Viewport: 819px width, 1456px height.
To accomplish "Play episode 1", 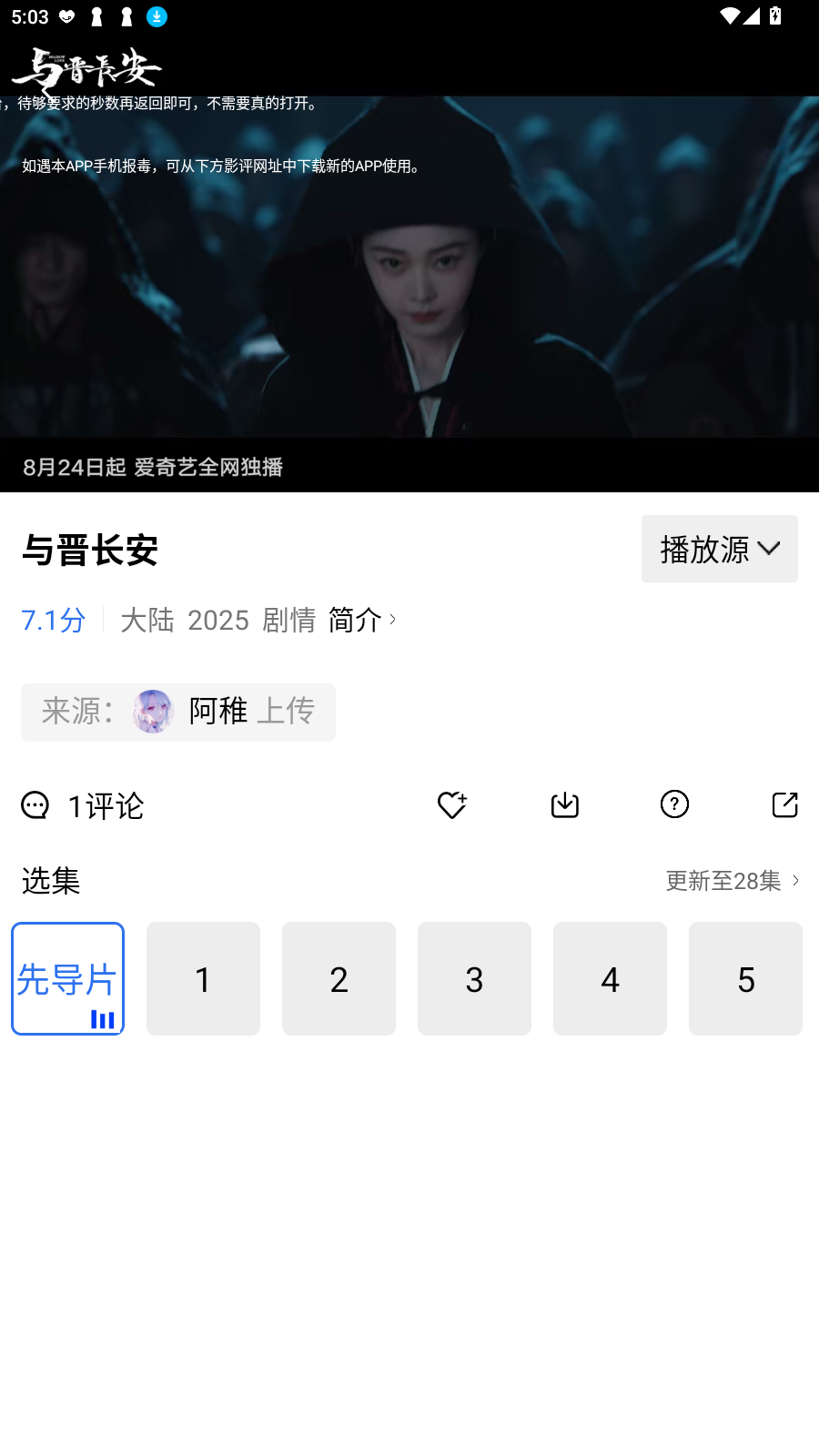I will [203, 978].
